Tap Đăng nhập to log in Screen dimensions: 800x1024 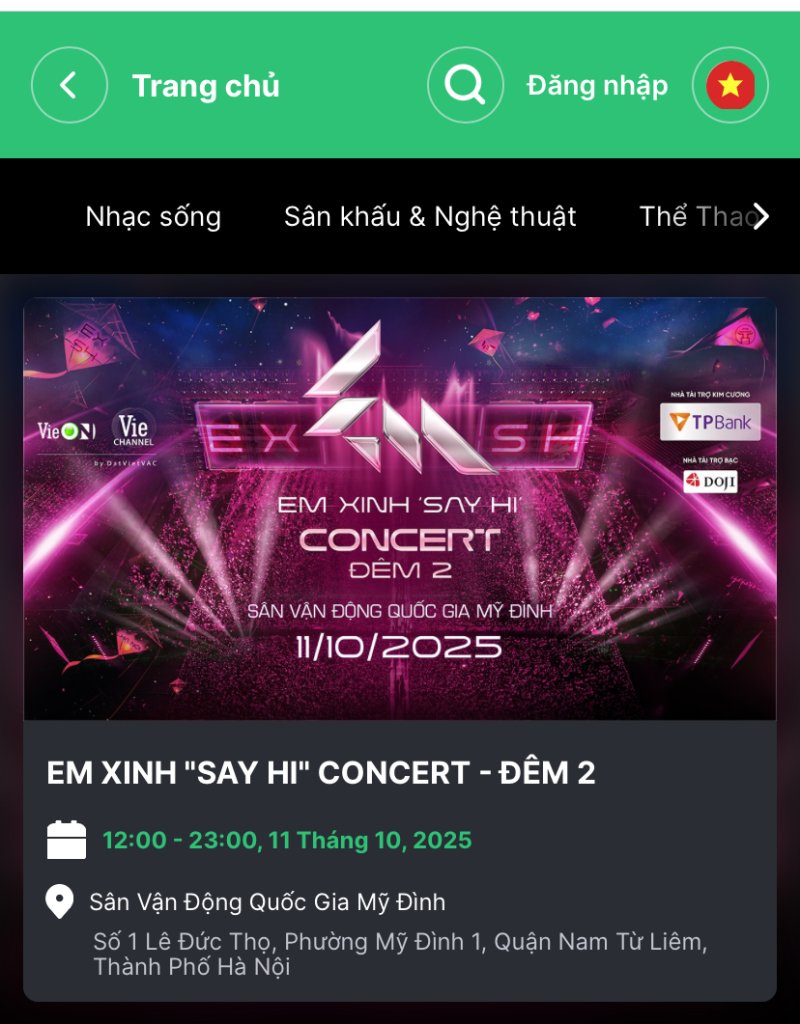click(x=597, y=86)
